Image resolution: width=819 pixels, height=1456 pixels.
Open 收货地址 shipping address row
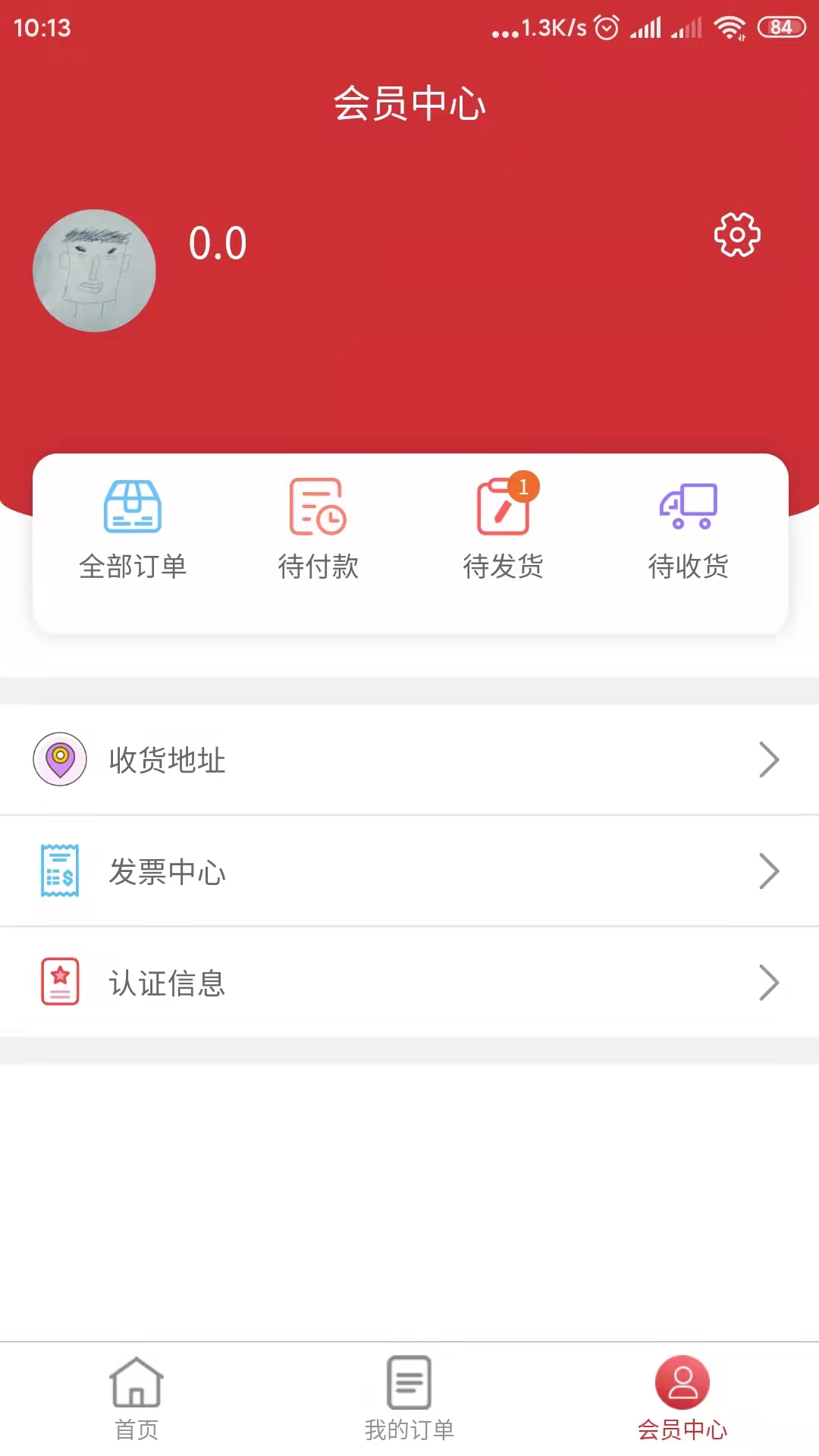pos(409,760)
